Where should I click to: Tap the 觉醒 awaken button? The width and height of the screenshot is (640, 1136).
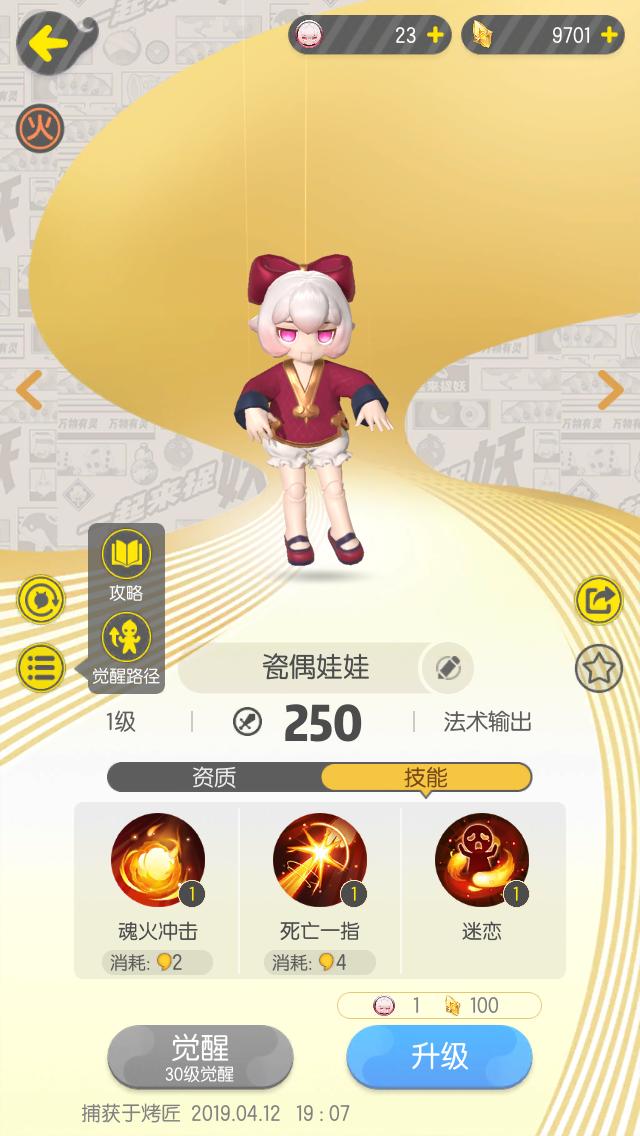coord(200,1058)
